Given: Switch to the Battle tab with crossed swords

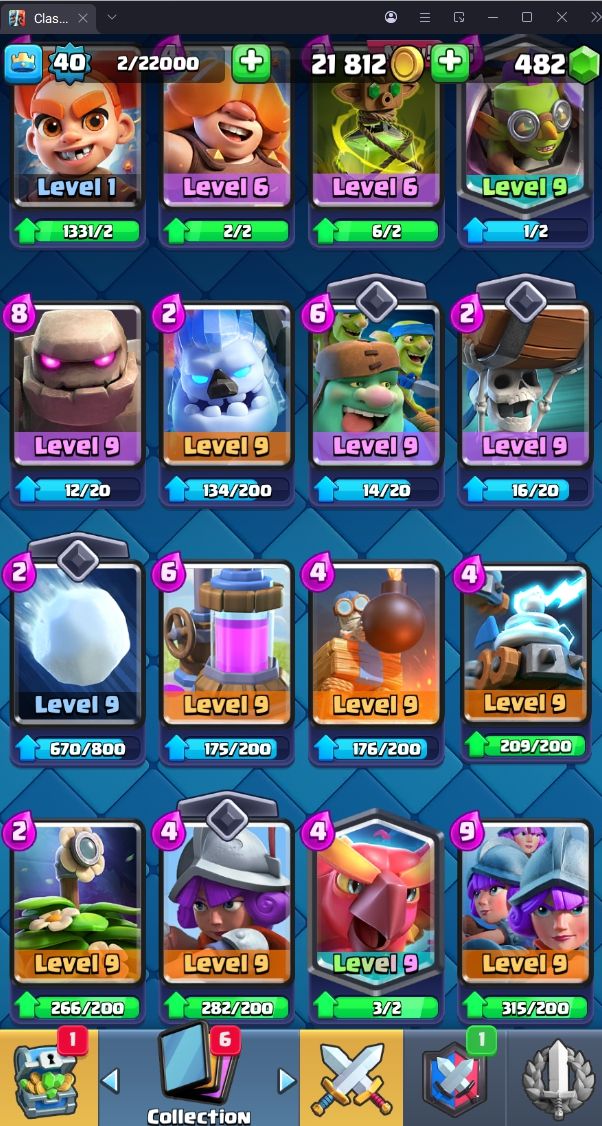Looking at the screenshot, I should click(352, 1078).
